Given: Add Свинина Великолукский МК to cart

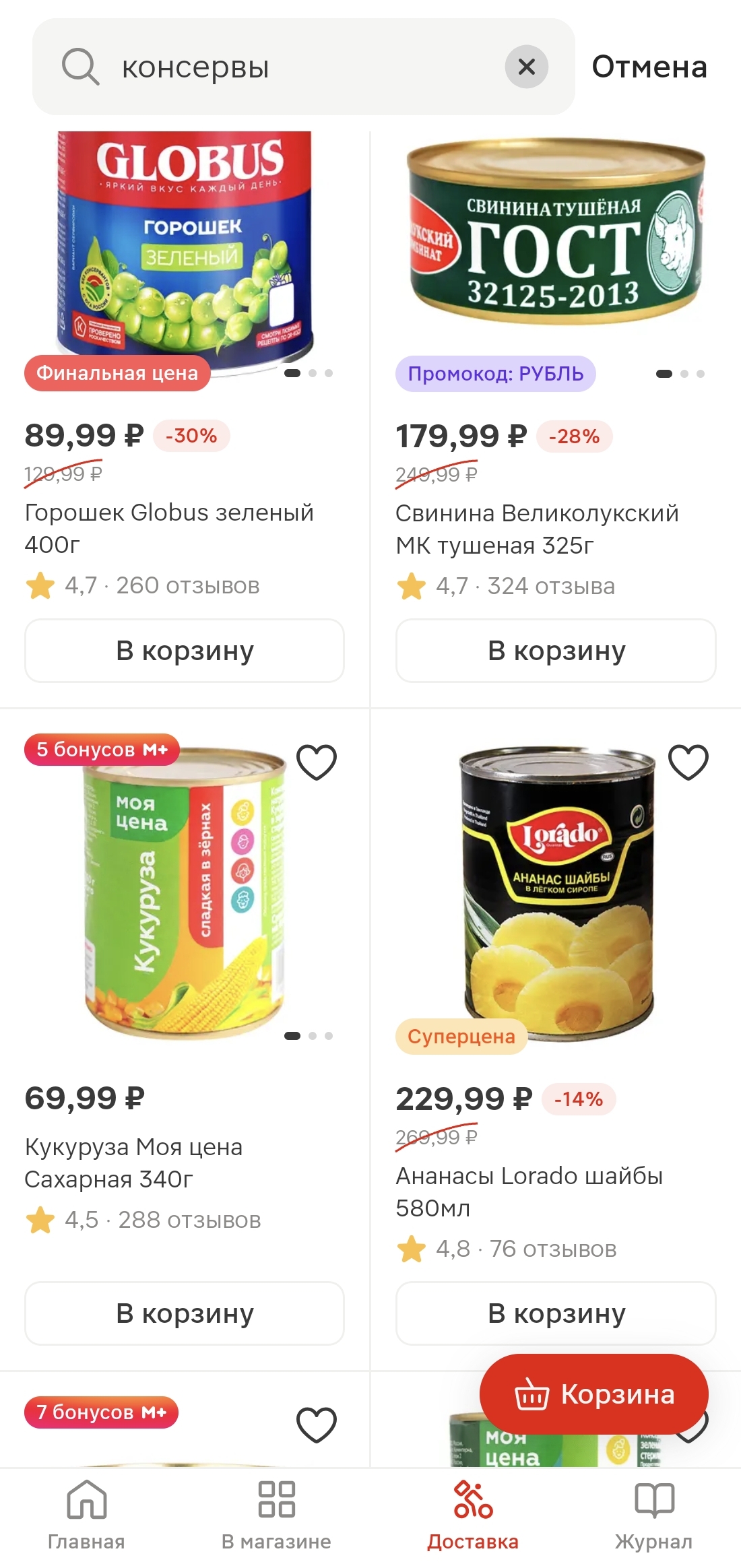Looking at the screenshot, I should [x=556, y=651].
